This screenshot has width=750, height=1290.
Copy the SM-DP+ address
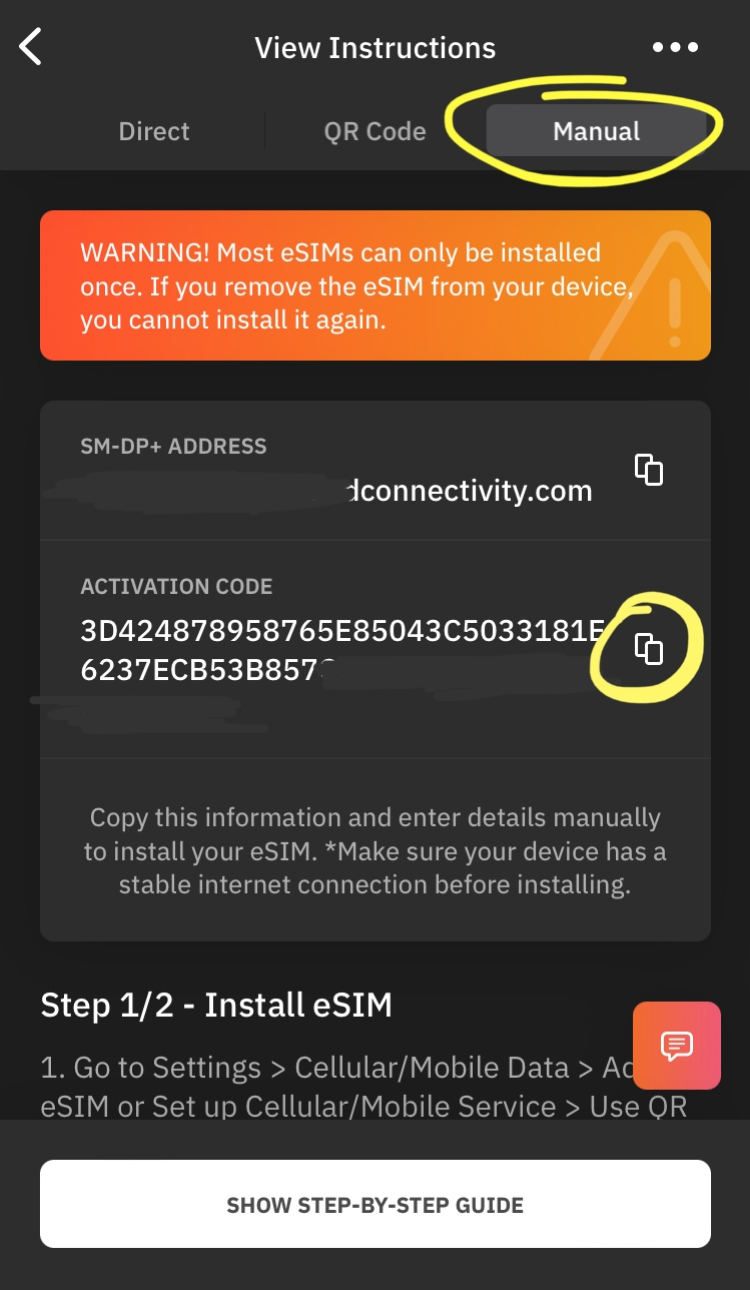(649, 470)
